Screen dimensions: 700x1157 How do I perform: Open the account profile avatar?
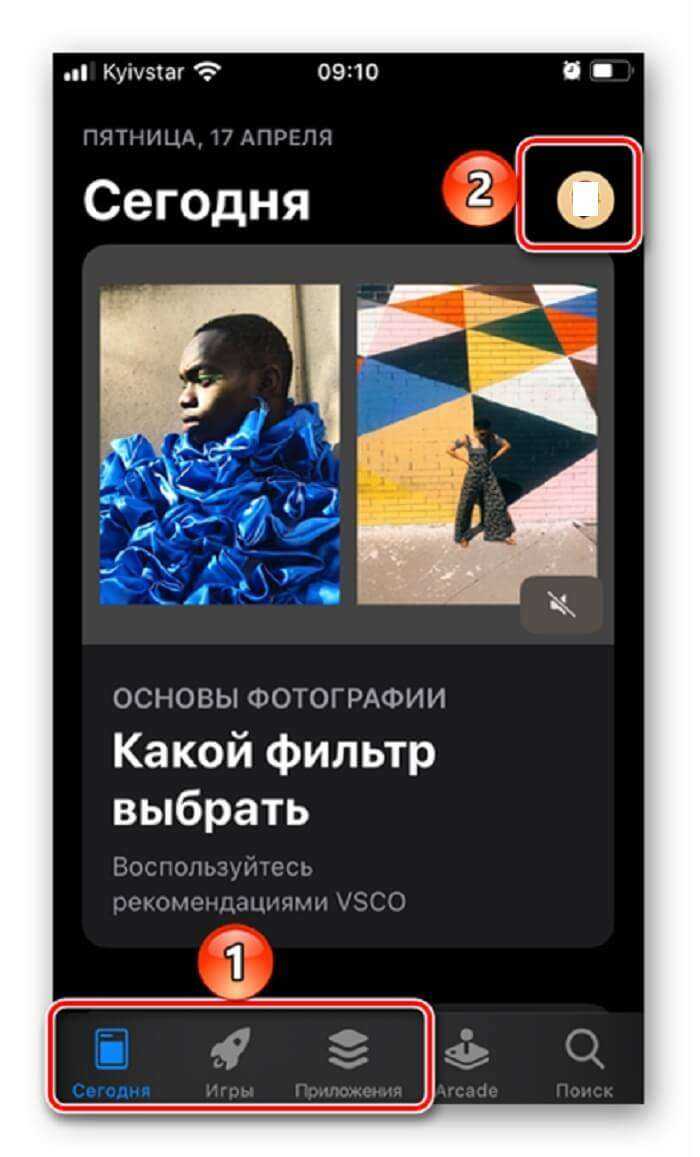[x=585, y=196]
